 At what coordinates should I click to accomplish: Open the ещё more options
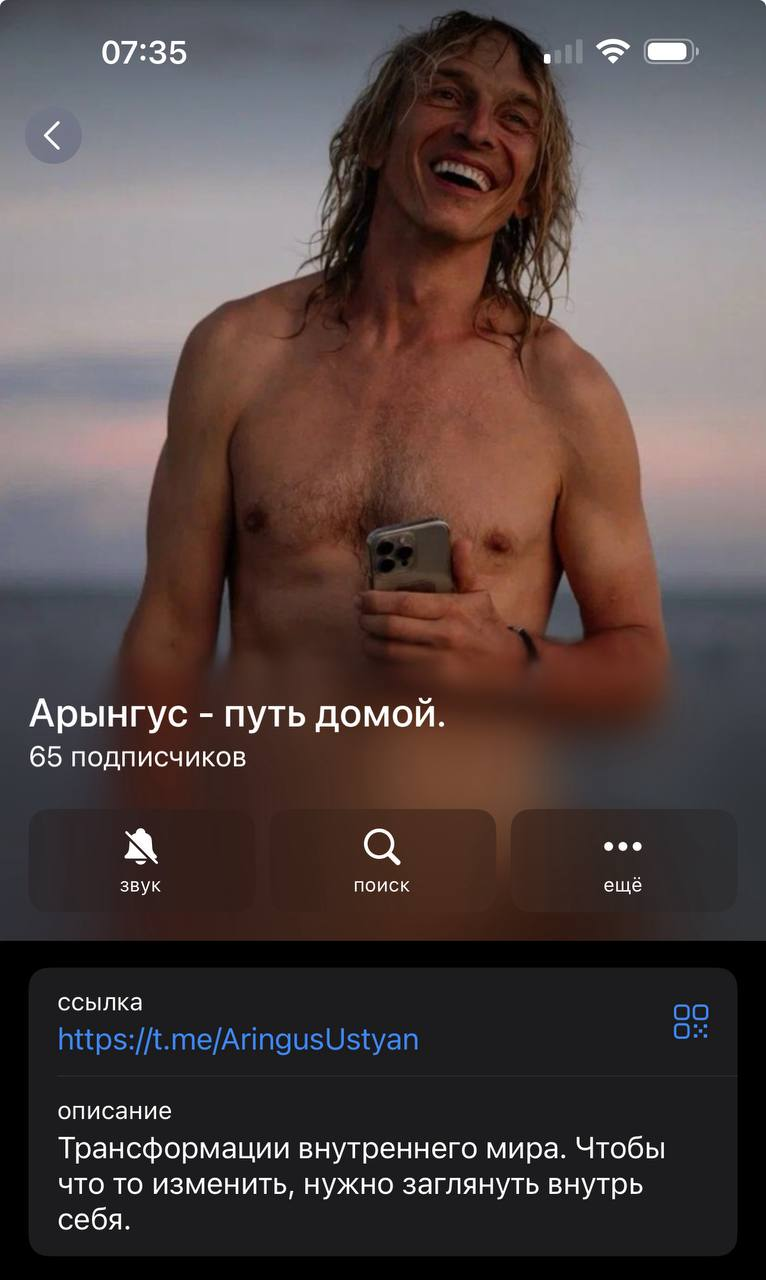(x=623, y=861)
